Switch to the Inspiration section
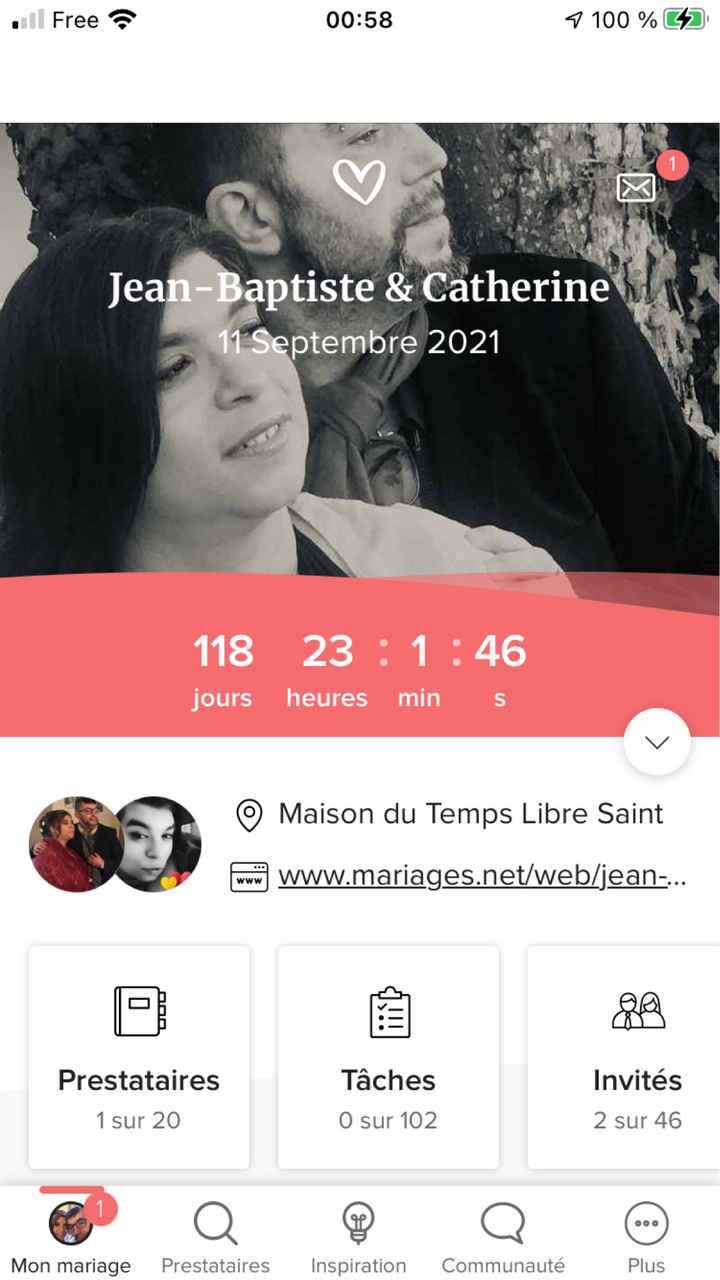The width and height of the screenshot is (720, 1280). tap(359, 1235)
